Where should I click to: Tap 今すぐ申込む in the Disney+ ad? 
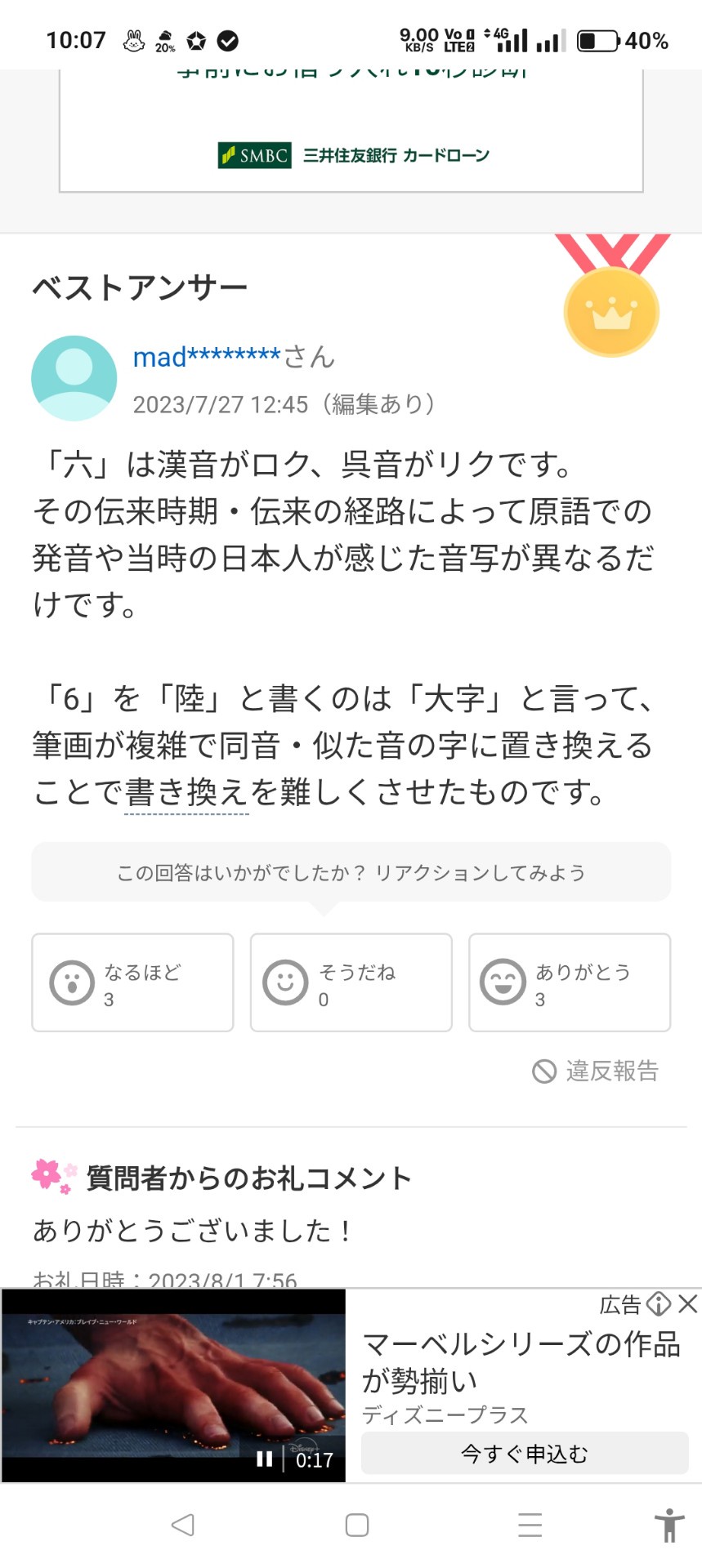(x=524, y=1454)
